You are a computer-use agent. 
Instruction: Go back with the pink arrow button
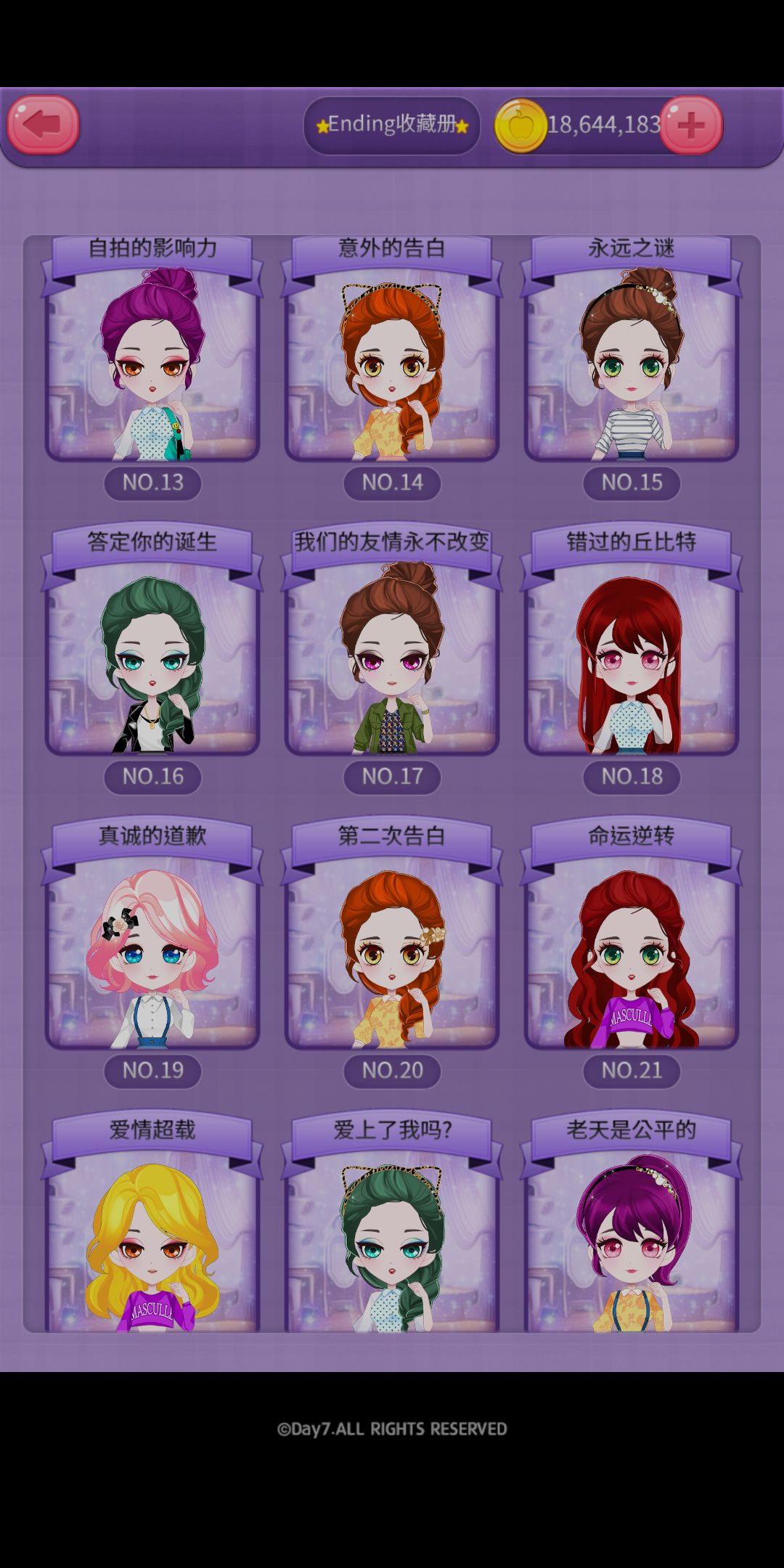click(x=43, y=125)
